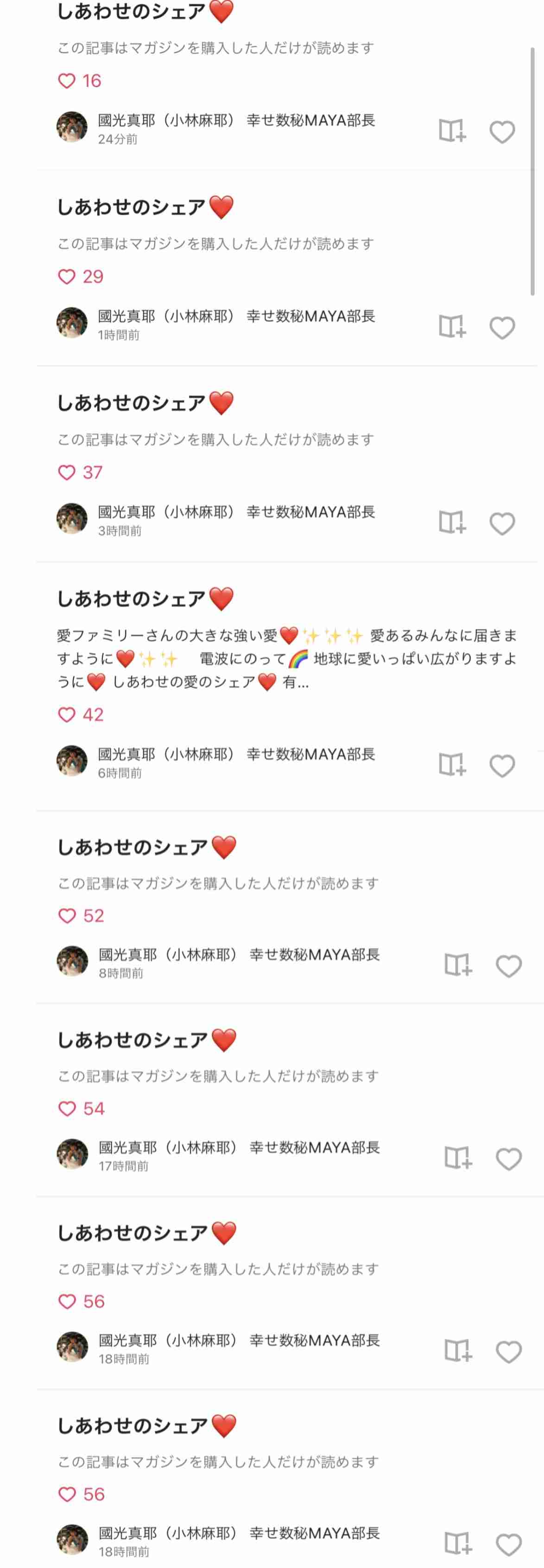This screenshot has height=1568, width=544.
Task: Add the 3時間前 article to a magazine
Action: (x=452, y=523)
